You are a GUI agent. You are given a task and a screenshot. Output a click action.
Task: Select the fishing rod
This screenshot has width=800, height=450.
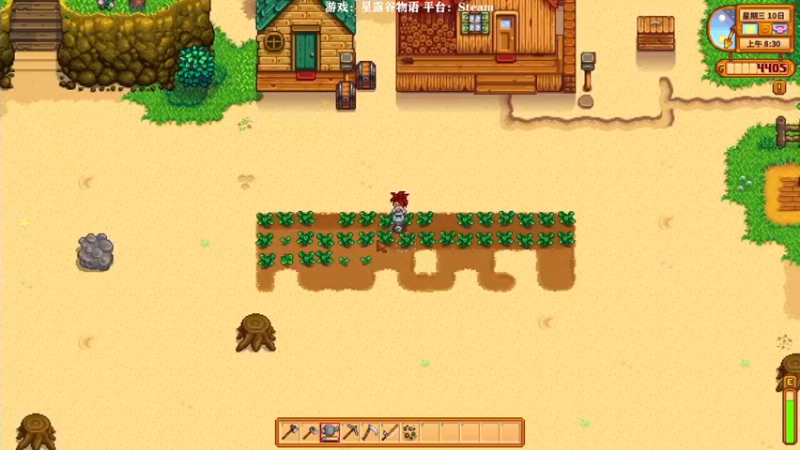(390, 432)
